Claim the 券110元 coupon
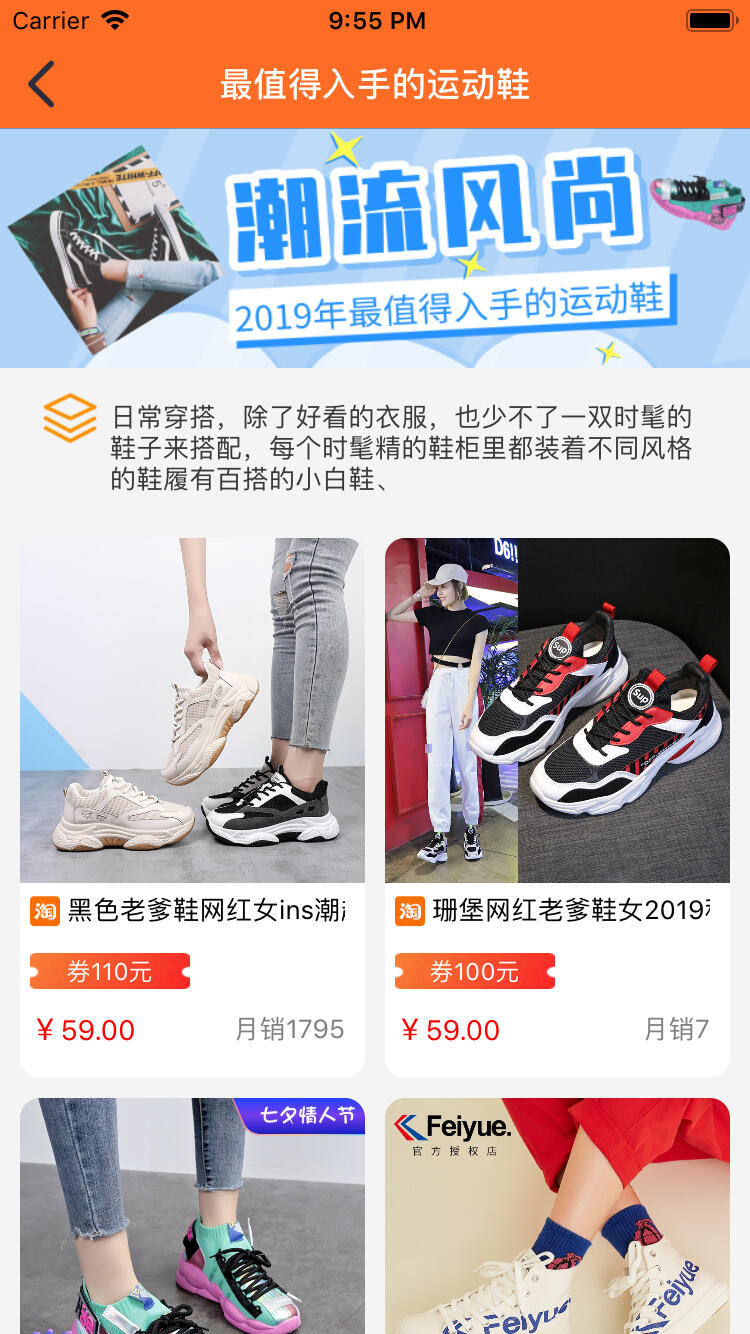 [110, 971]
